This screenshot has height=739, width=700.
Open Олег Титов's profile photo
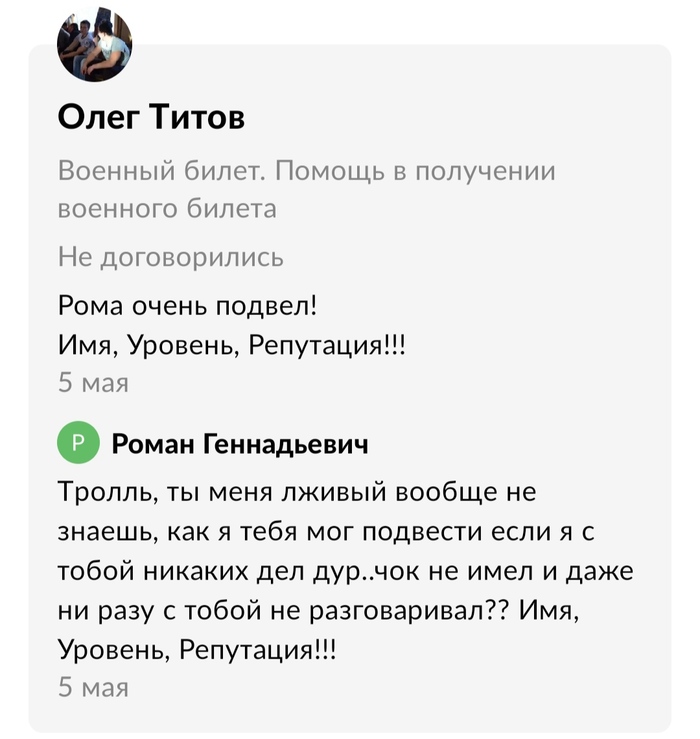pos(95,45)
